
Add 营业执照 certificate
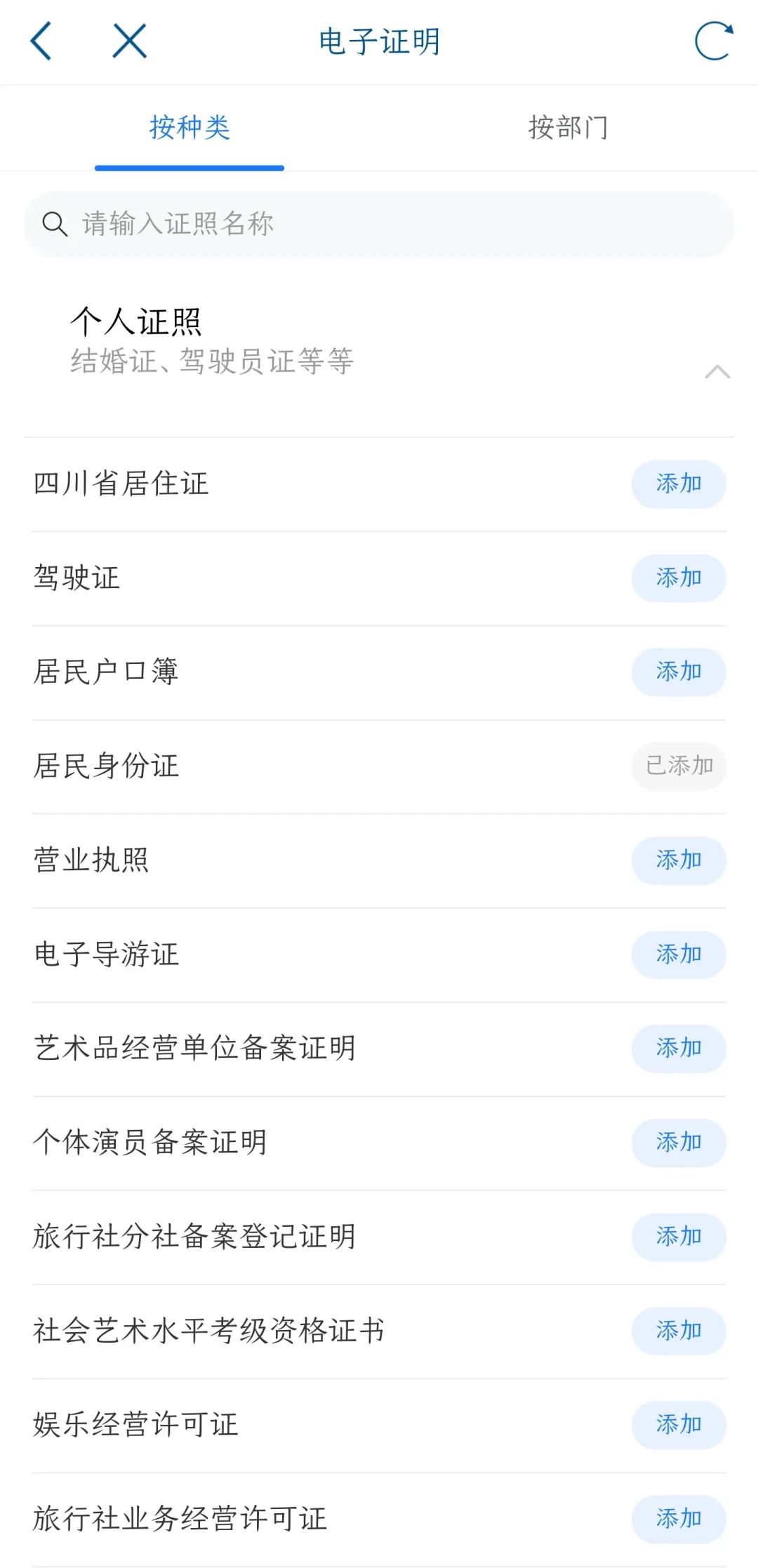(678, 861)
